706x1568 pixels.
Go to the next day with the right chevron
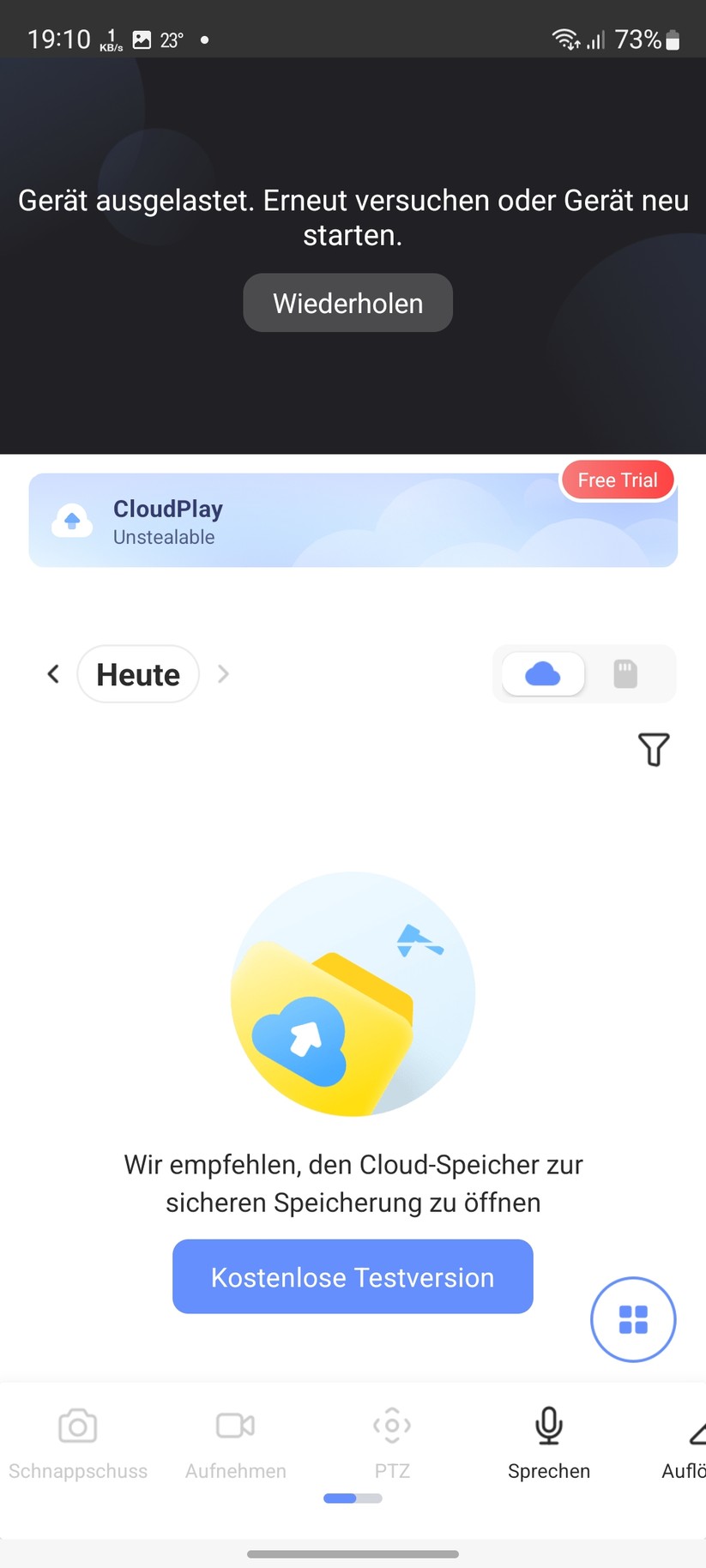coord(222,674)
